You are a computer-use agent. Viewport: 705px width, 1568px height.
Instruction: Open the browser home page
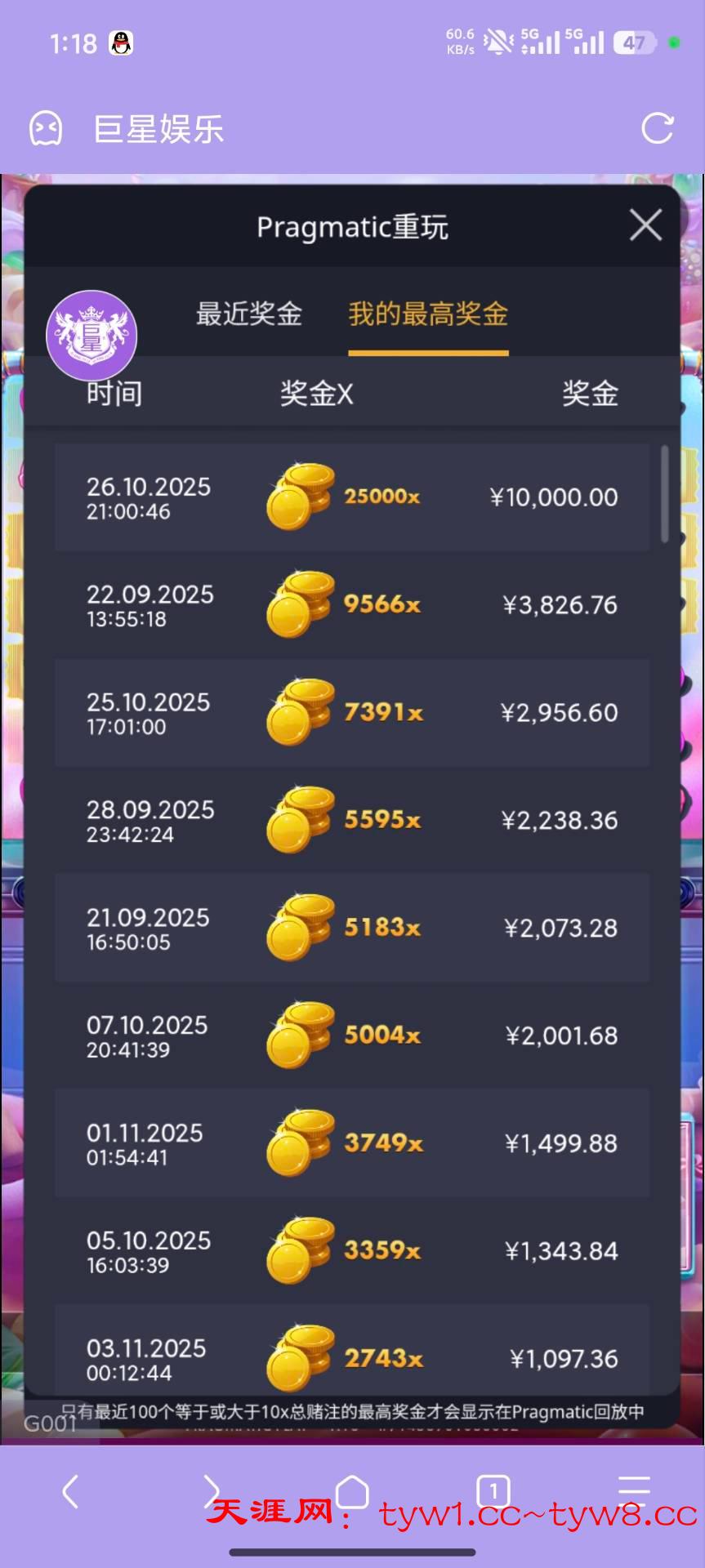click(x=353, y=1491)
